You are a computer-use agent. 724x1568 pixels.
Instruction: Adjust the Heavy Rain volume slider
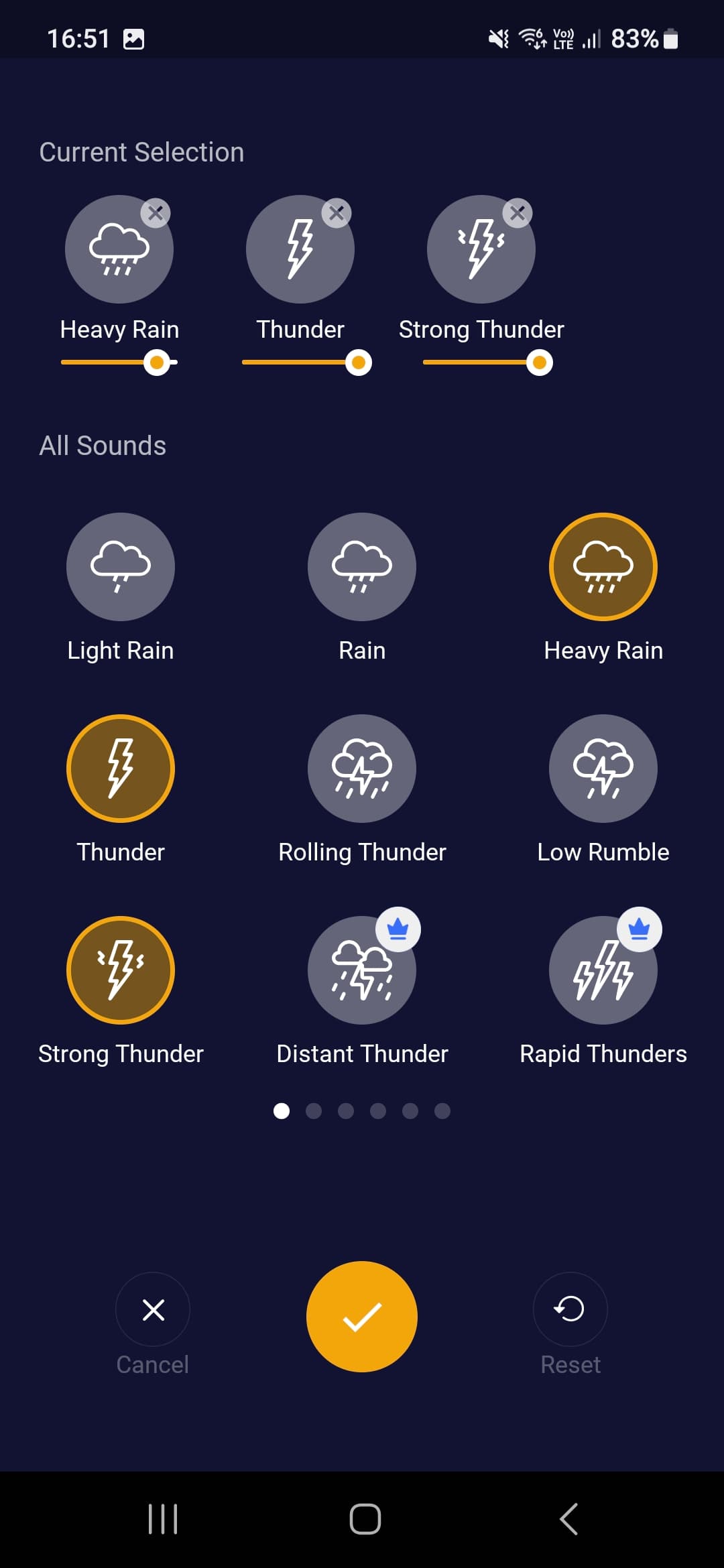[x=157, y=363]
